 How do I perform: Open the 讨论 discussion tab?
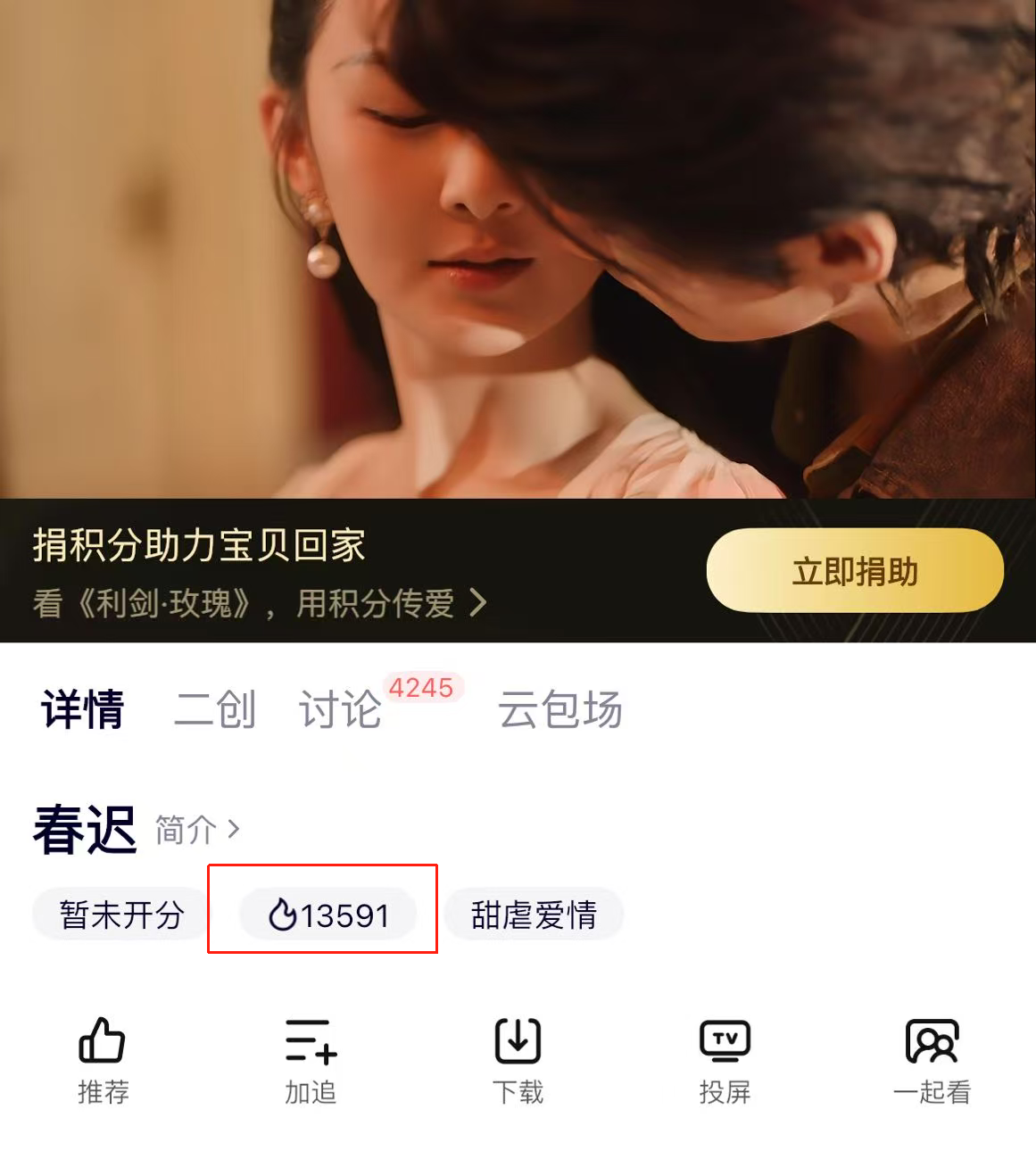(x=341, y=710)
